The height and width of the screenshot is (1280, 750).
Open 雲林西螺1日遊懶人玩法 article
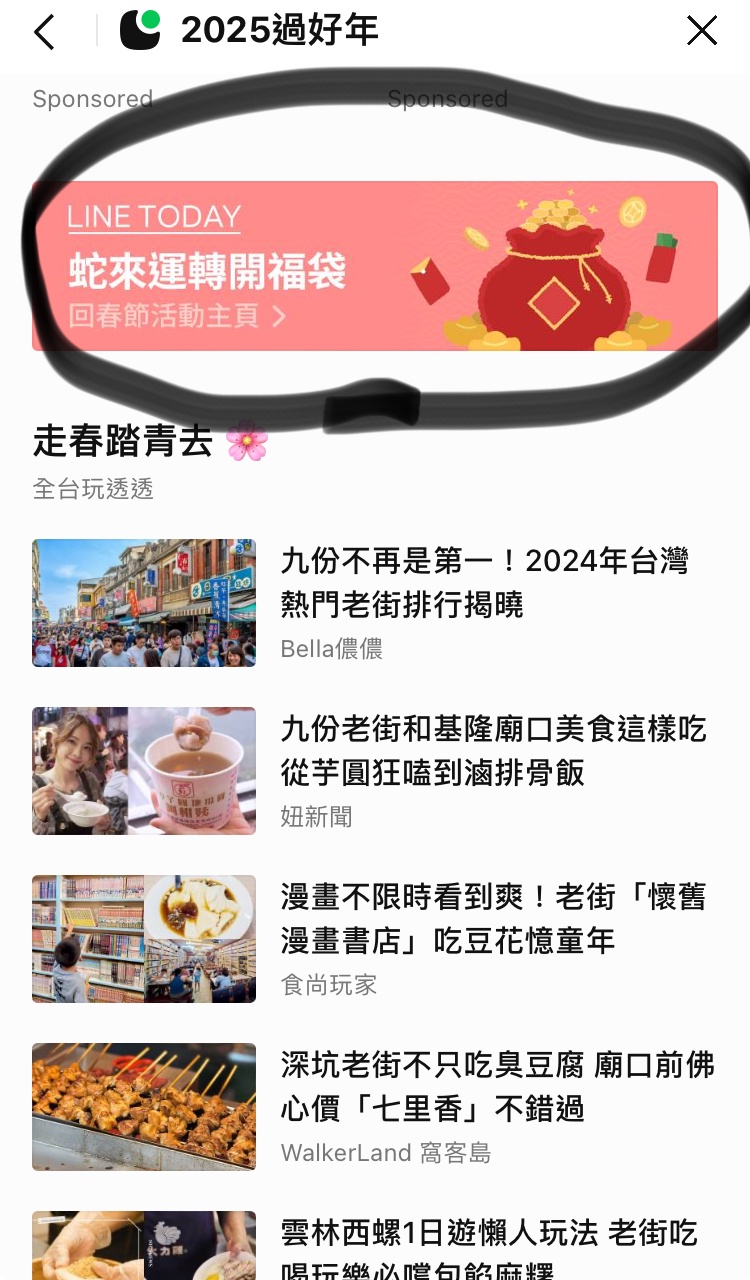[x=375, y=1246]
